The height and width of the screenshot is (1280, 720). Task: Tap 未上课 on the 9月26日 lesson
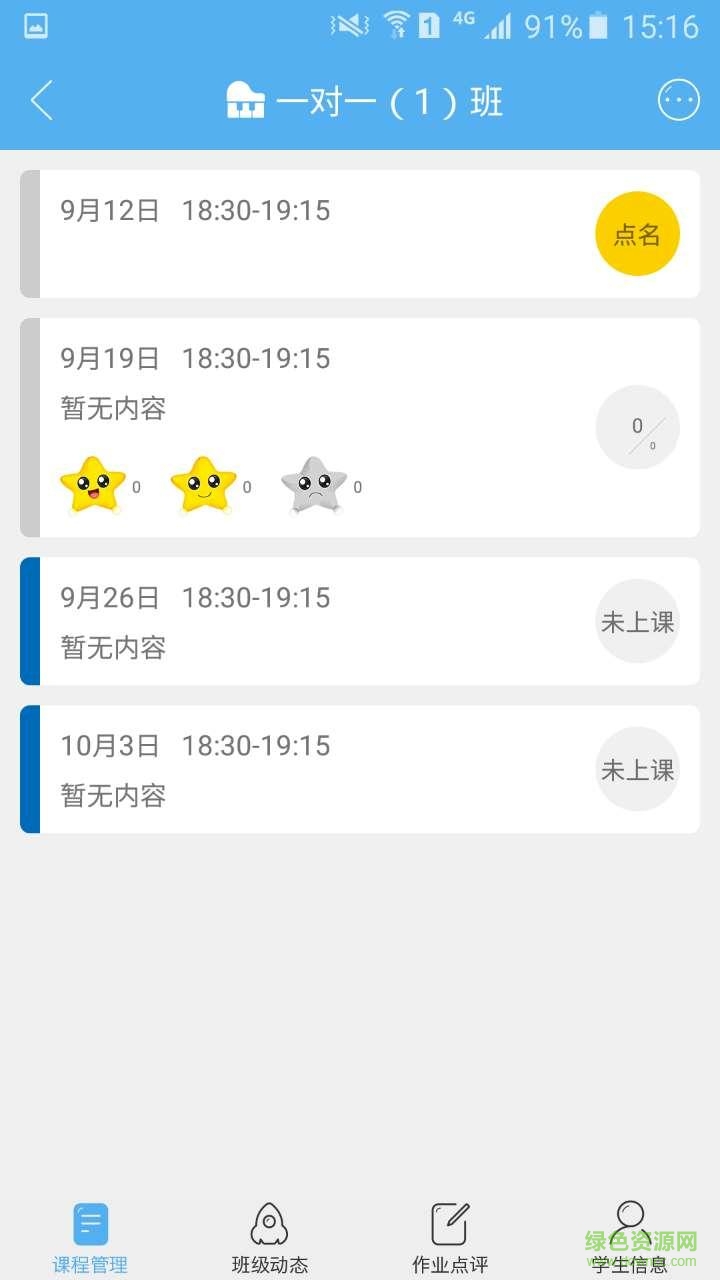(637, 622)
